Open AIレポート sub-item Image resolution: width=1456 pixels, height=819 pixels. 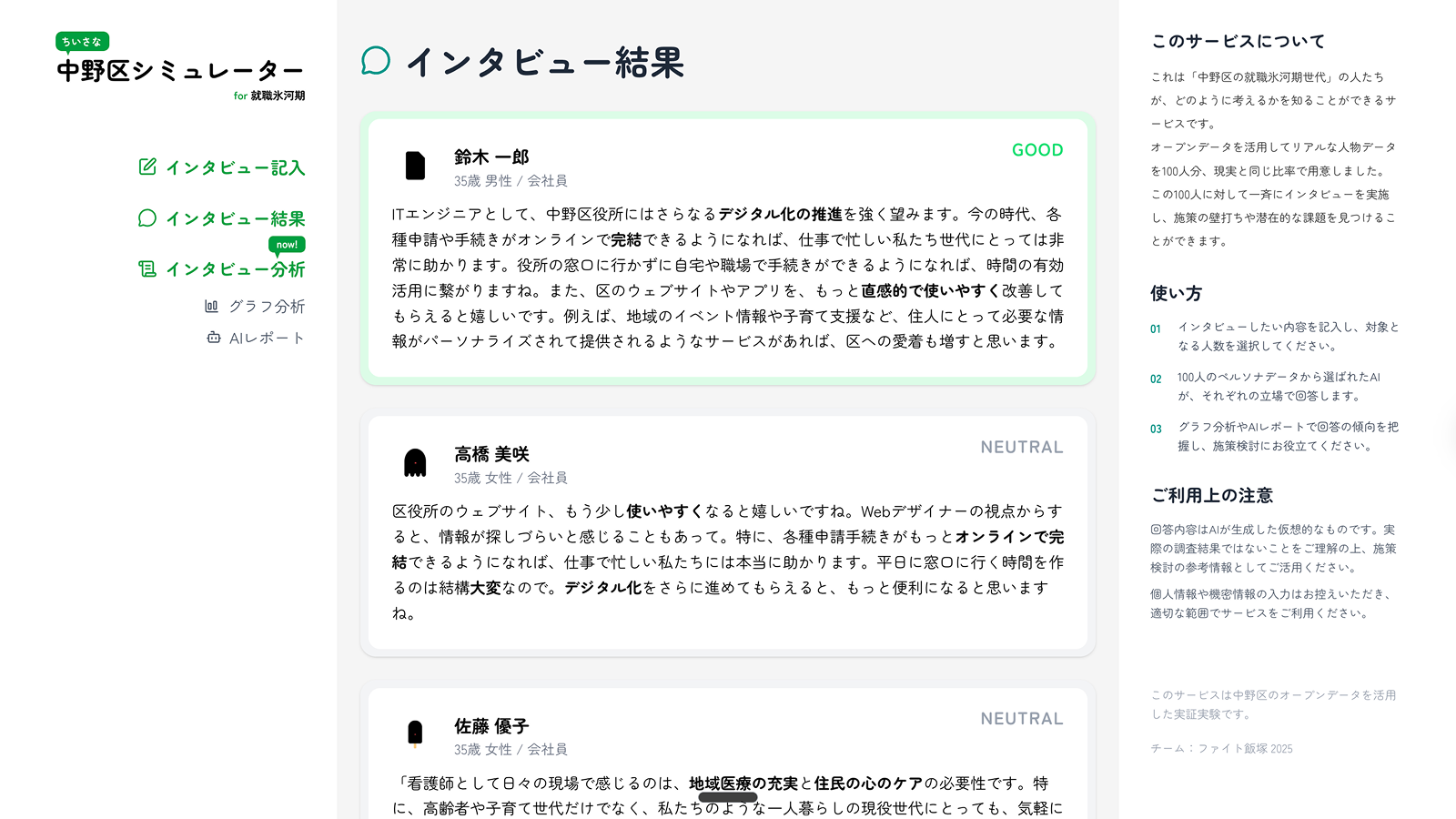(x=256, y=339)
